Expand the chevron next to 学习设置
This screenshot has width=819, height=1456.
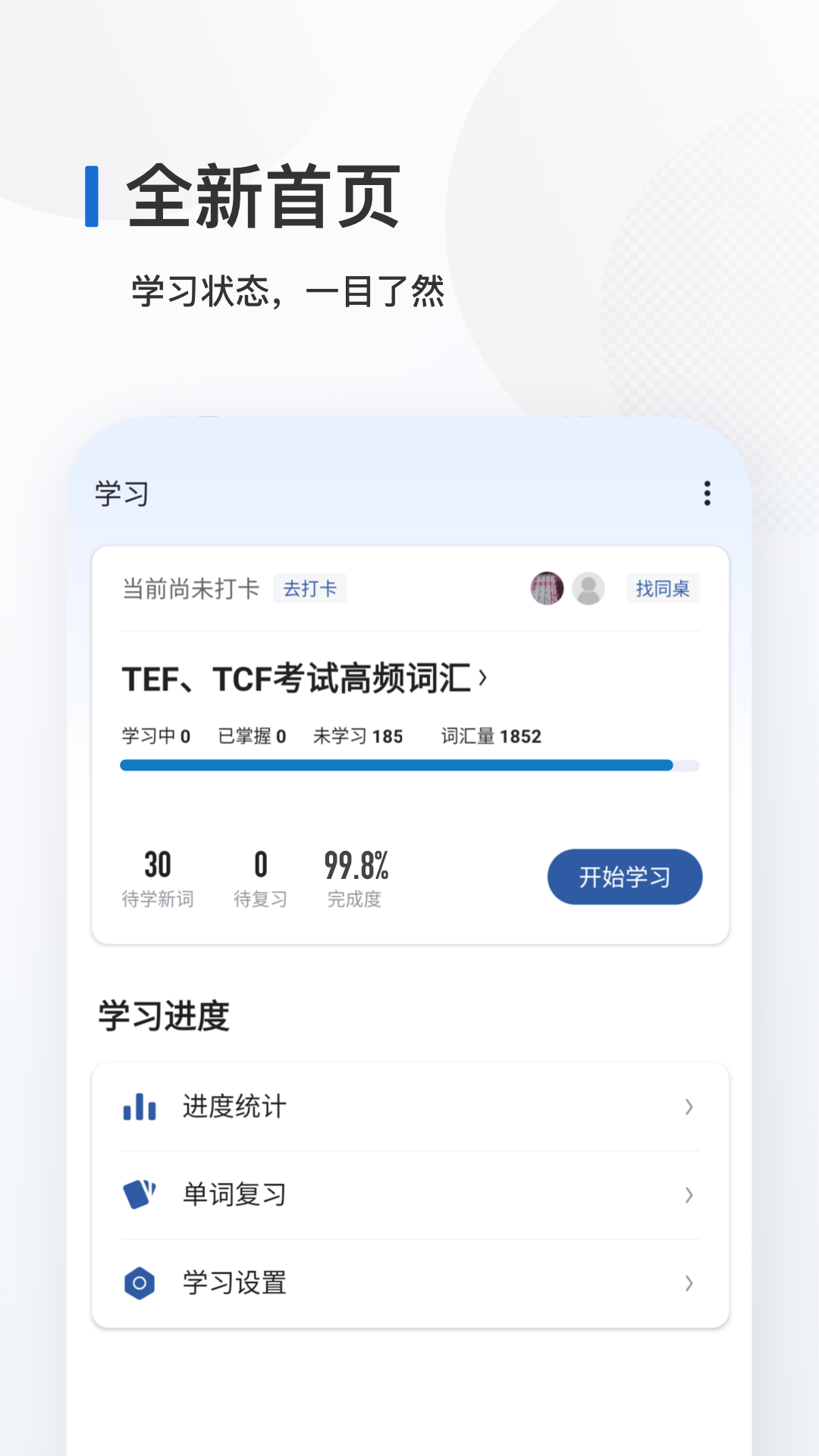pos(689,1283)
